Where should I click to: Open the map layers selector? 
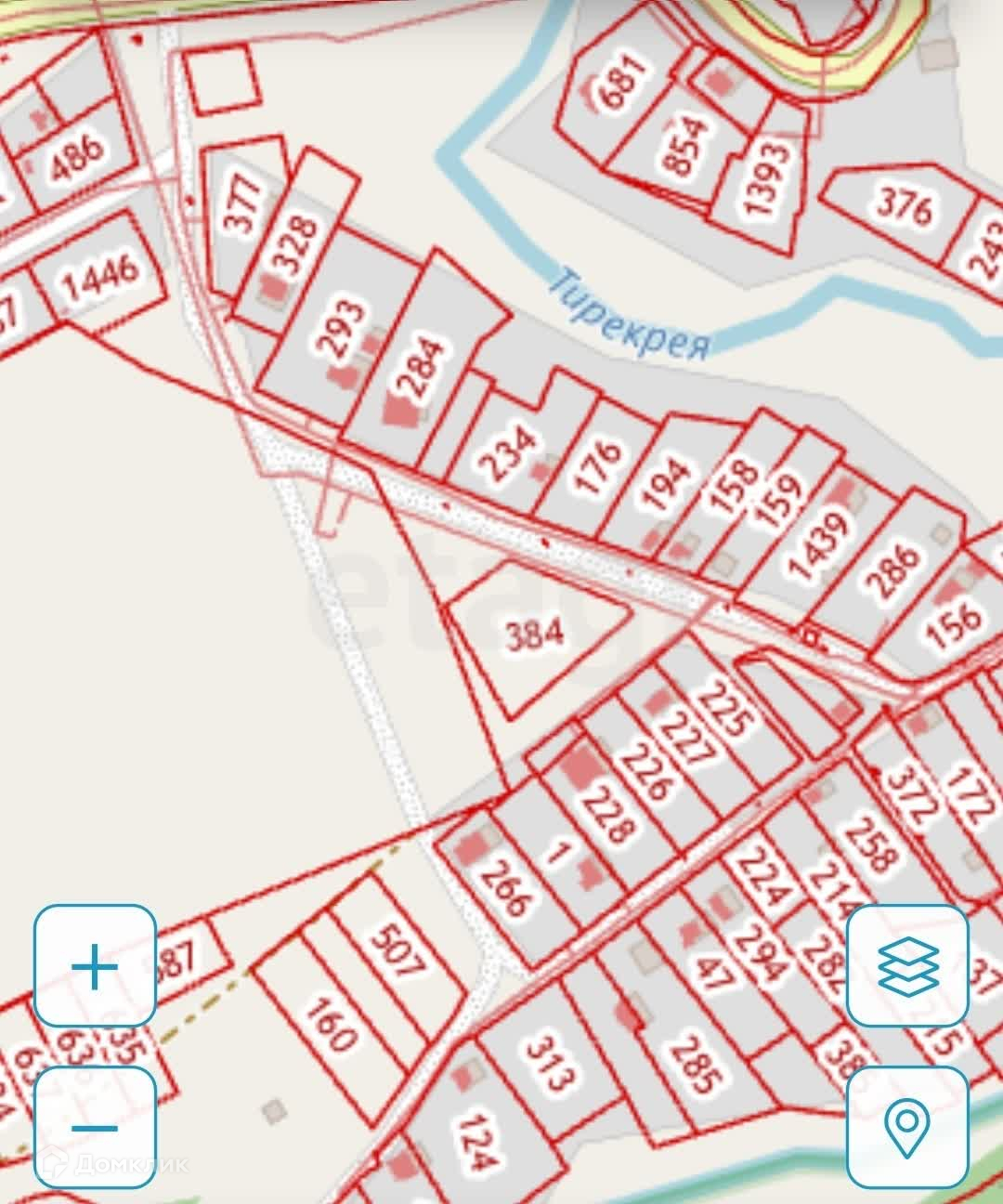pyautogui.click(x=907, y=967)
